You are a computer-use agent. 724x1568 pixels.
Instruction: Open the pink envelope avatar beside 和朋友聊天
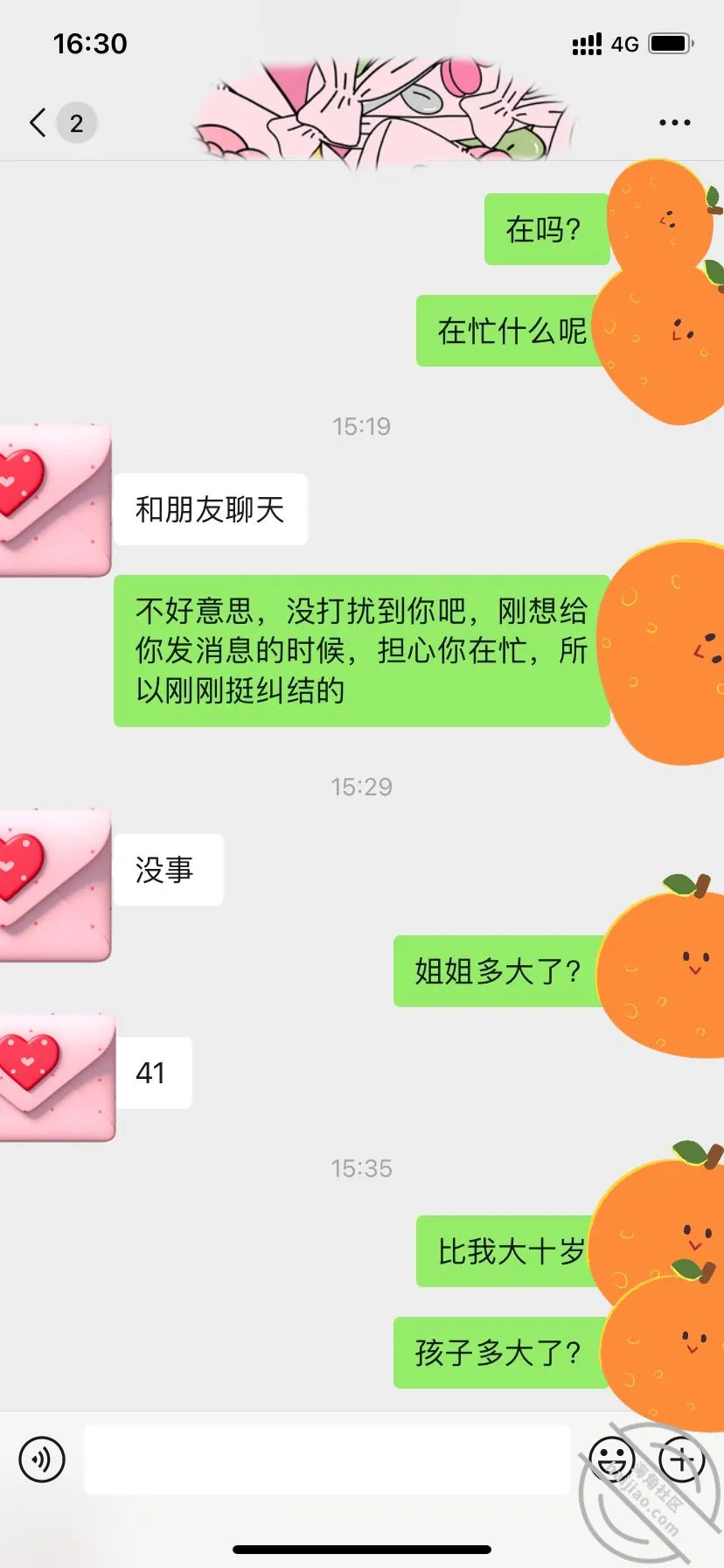[x=54, y=500]
